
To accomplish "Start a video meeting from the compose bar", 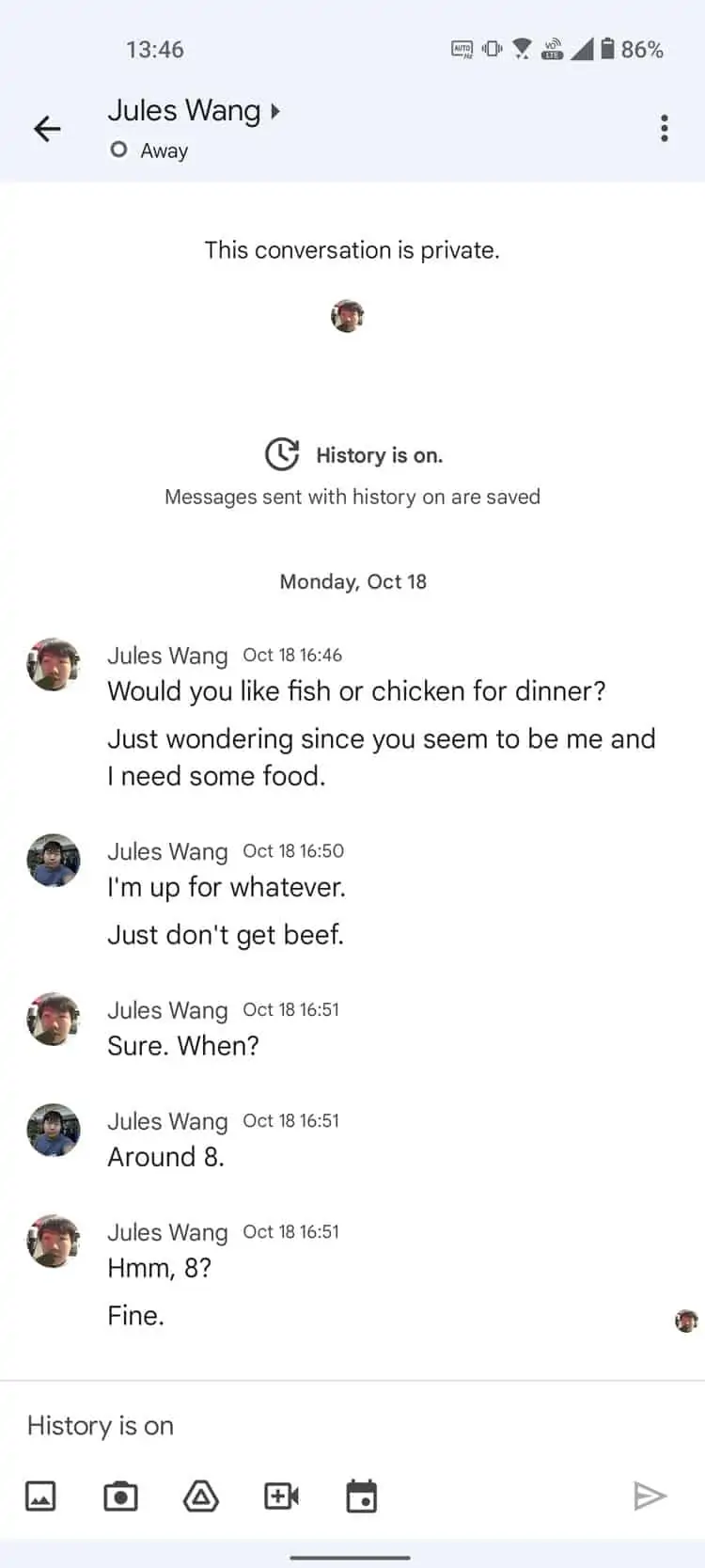I will (281, 1496).
